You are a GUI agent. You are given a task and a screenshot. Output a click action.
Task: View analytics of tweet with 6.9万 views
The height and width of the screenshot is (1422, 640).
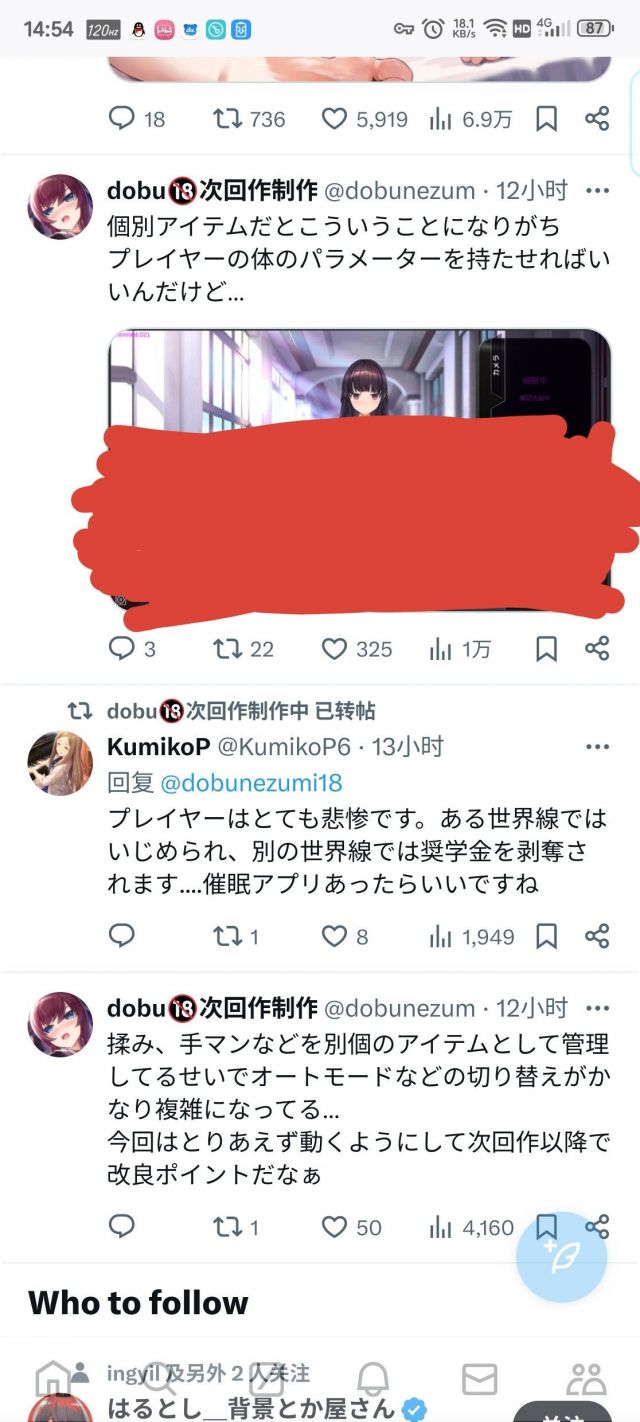point(440,119)
